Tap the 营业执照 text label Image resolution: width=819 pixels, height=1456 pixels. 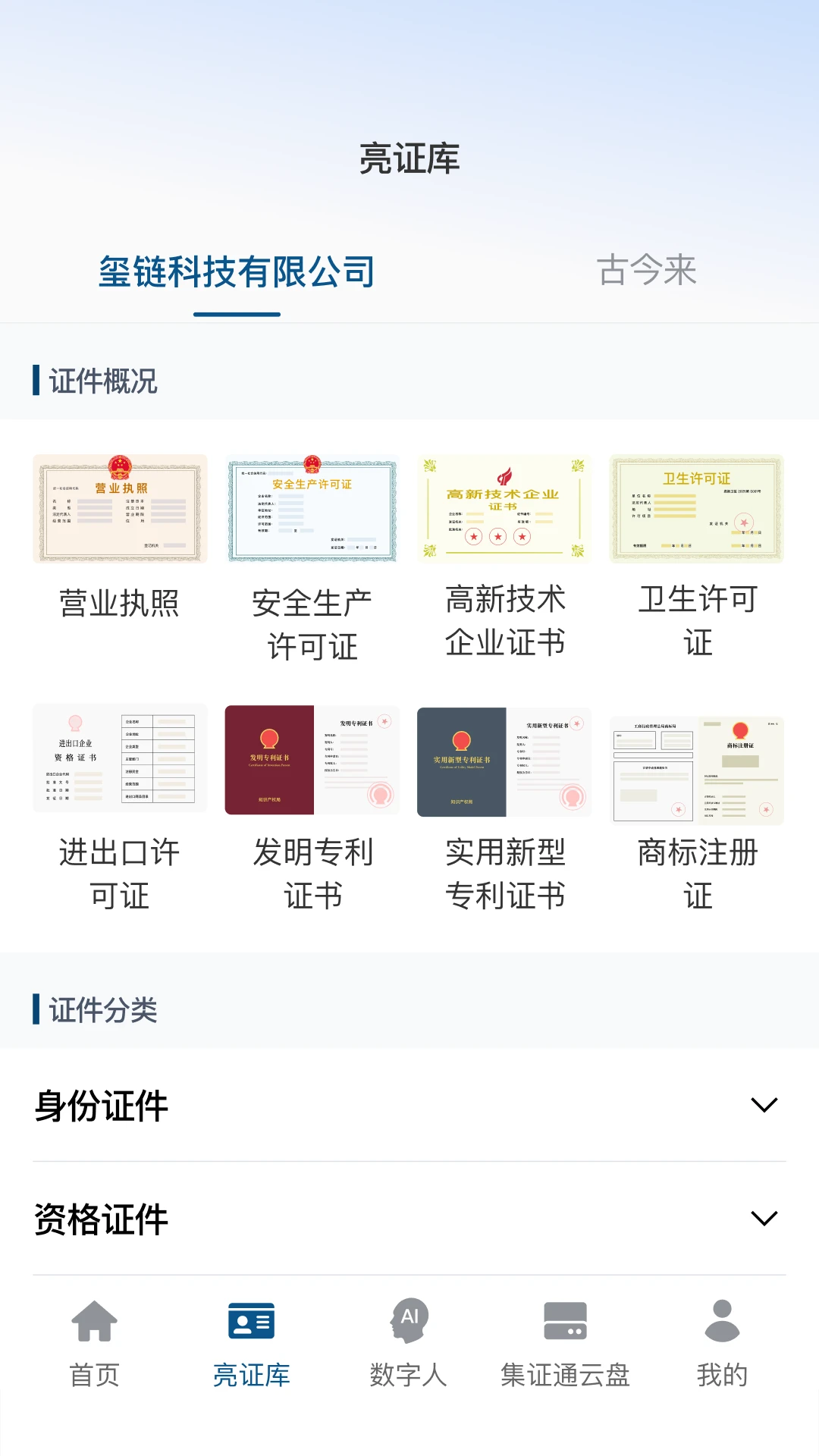point(118,601)
